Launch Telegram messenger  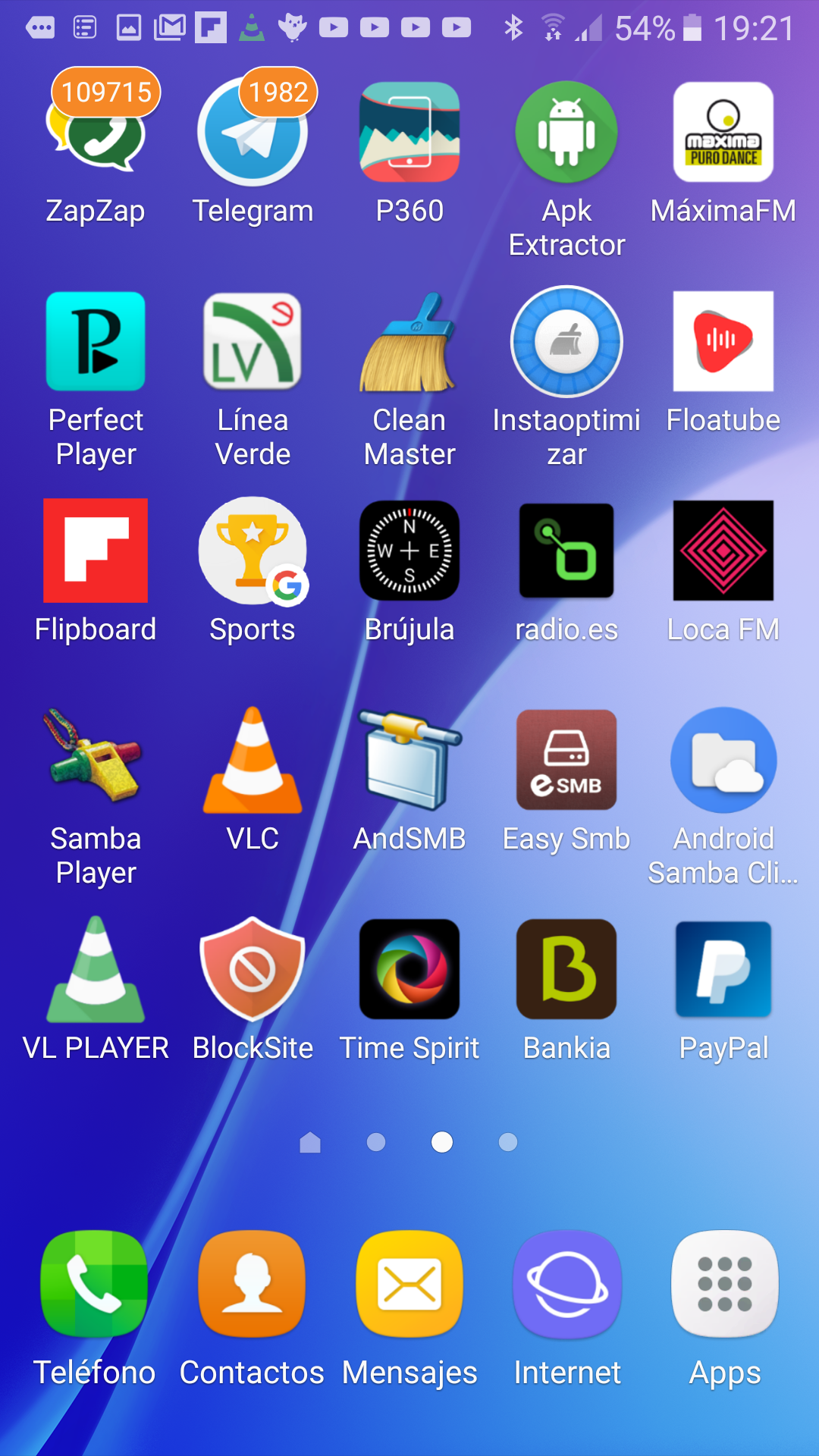(253, 133)
